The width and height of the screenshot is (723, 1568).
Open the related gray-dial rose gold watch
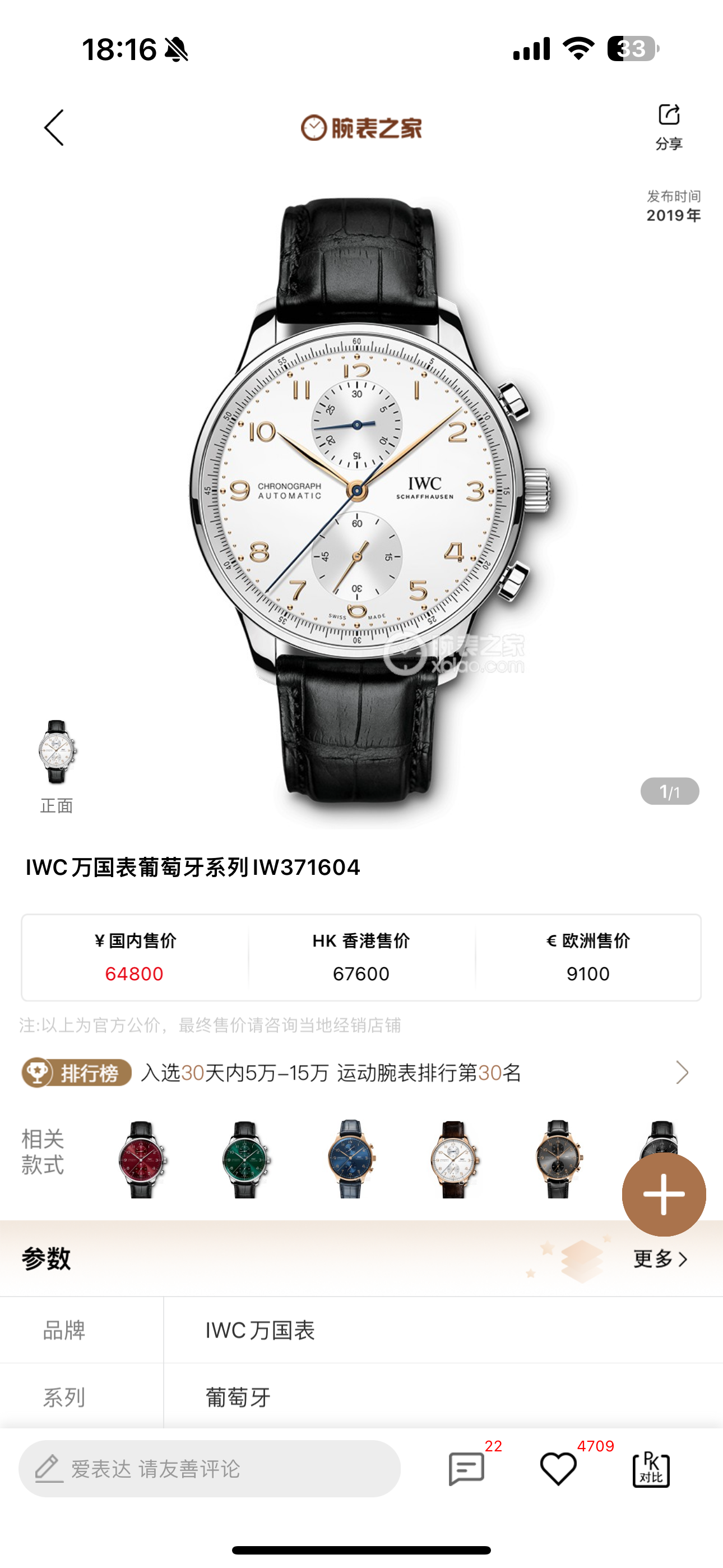(x=558, y=1159)
